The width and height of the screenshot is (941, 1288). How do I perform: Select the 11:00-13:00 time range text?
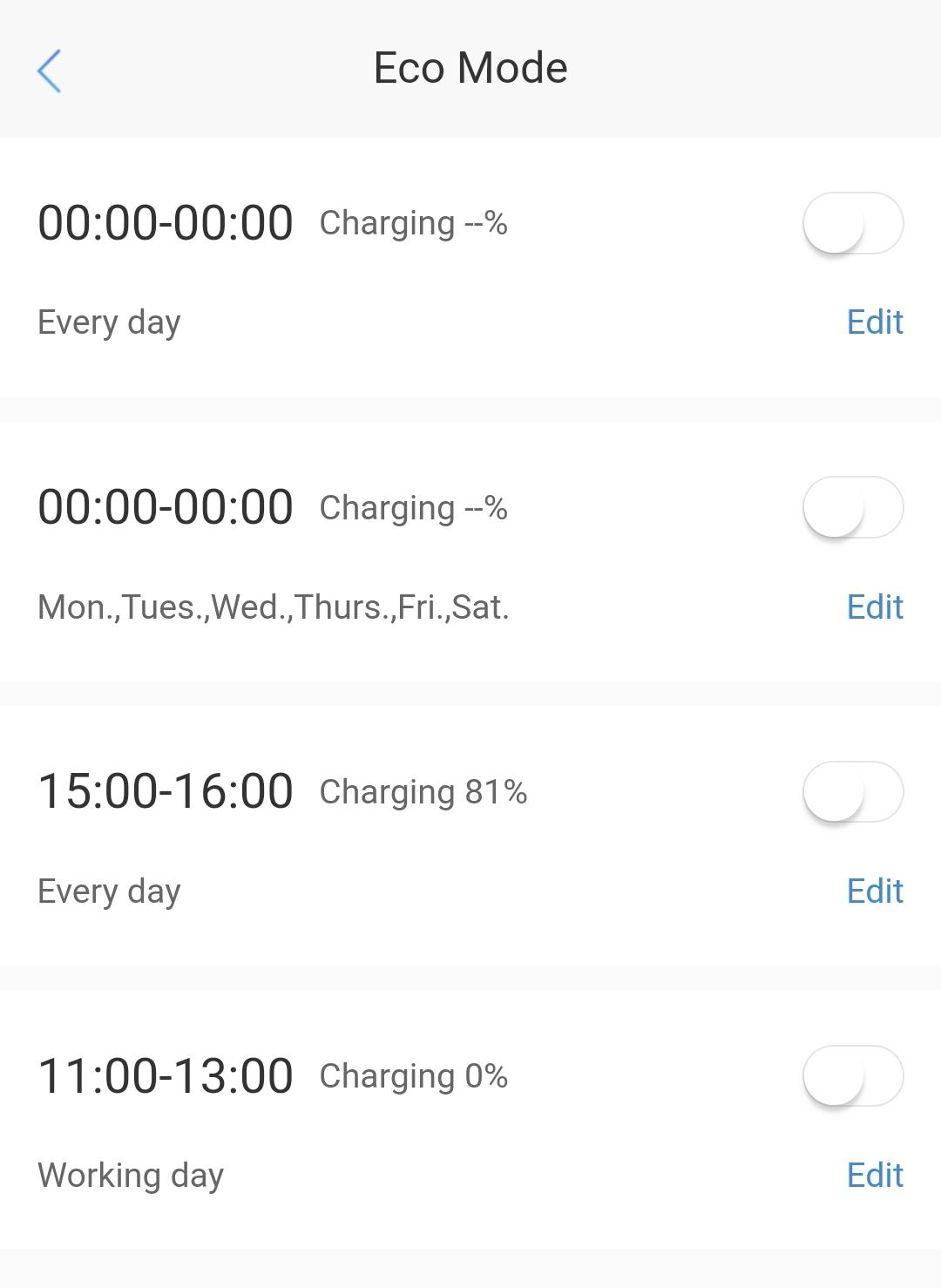(x=166, y=1075)
